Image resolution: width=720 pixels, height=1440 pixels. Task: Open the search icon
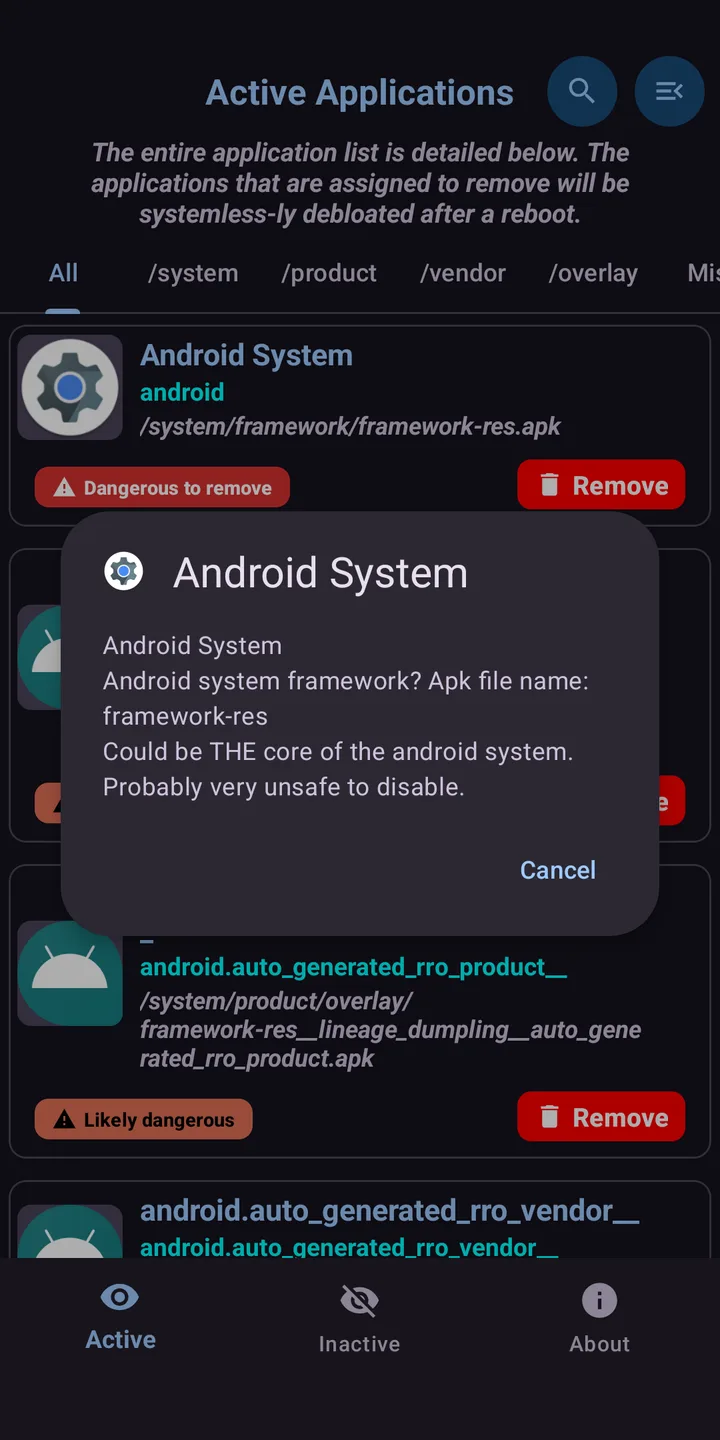click(582, 91)
